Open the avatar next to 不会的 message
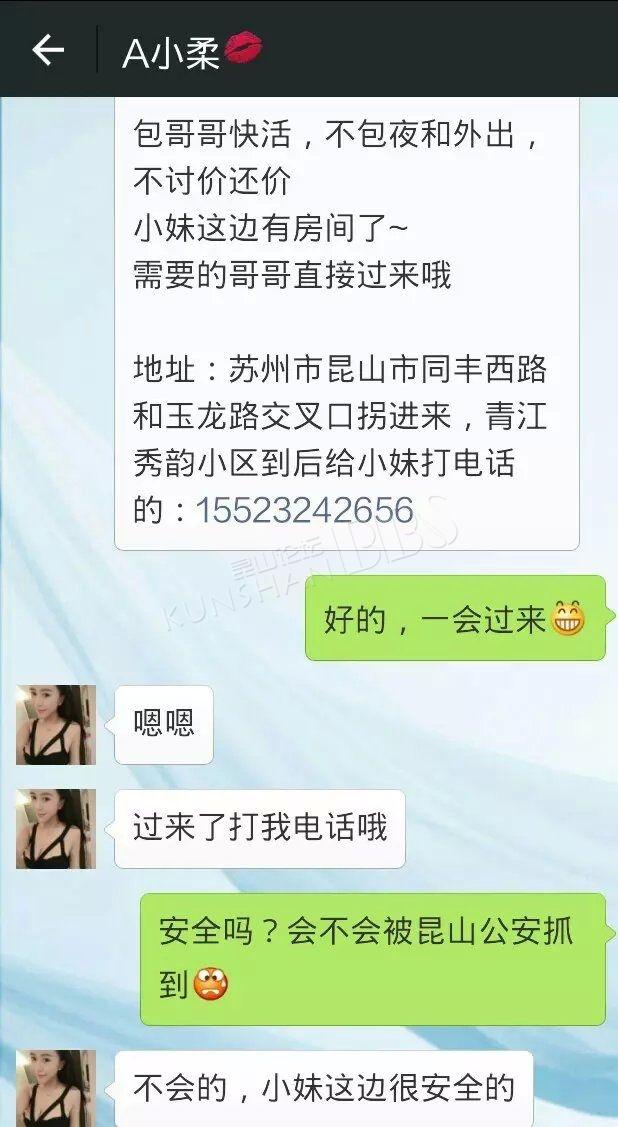Image resolution: width=618 pixels, height=1127 pixels. coord(56,1088)
